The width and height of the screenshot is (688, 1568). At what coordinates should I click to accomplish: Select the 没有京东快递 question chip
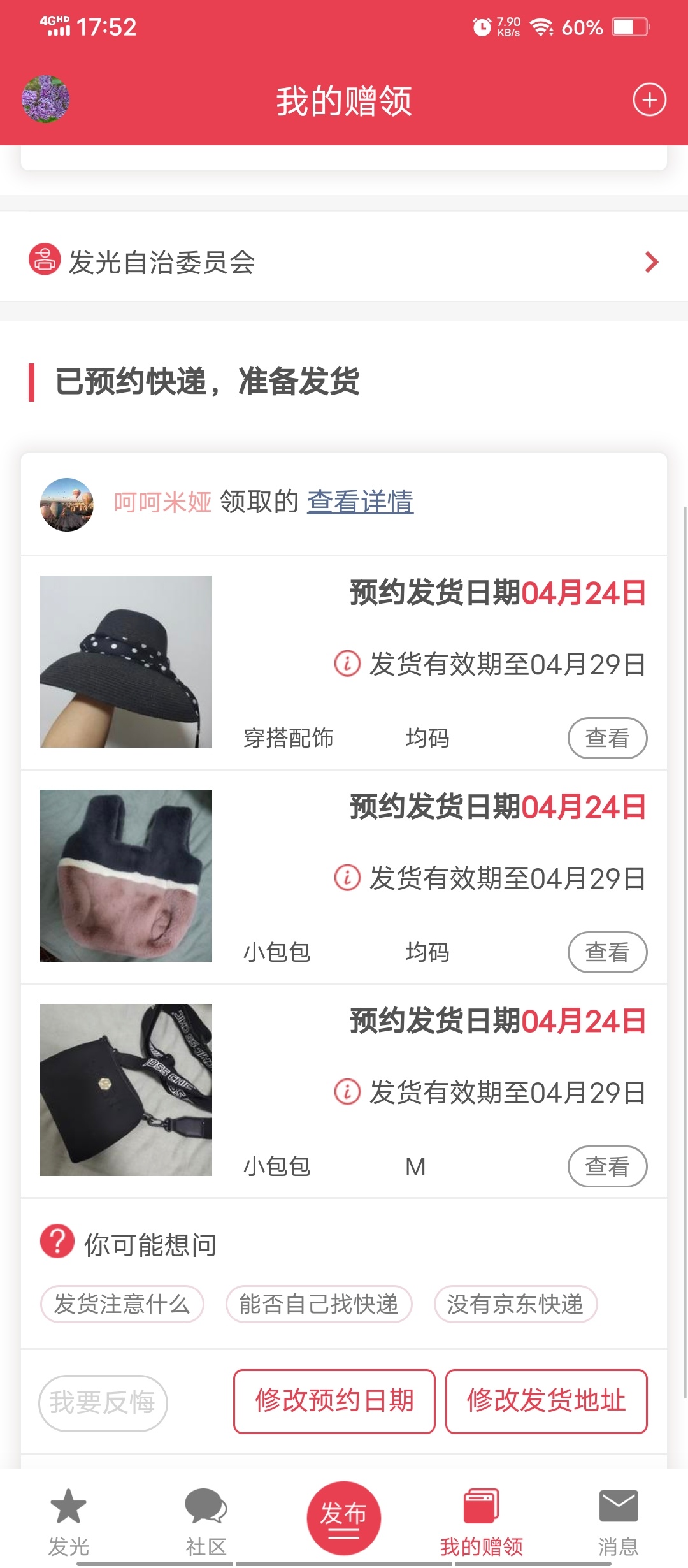click(x=515, y=1304)
